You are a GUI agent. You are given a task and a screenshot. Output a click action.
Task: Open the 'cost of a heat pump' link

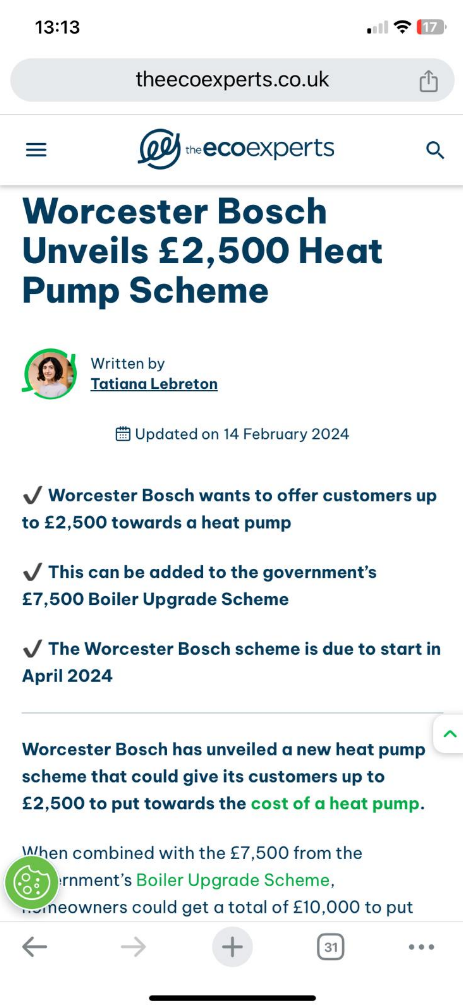(335, 804)
